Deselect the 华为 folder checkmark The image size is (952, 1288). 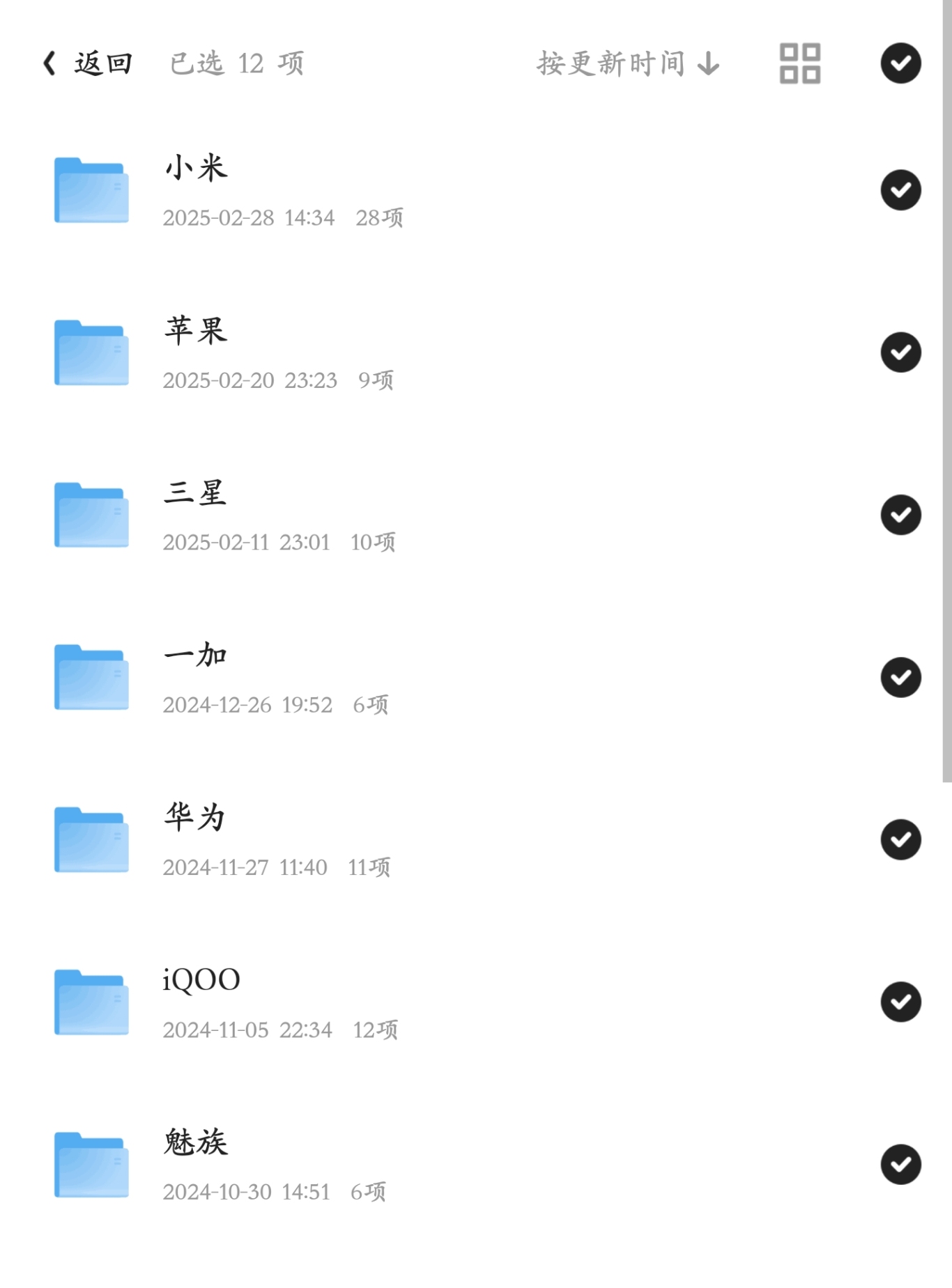[x=901, y=839]
